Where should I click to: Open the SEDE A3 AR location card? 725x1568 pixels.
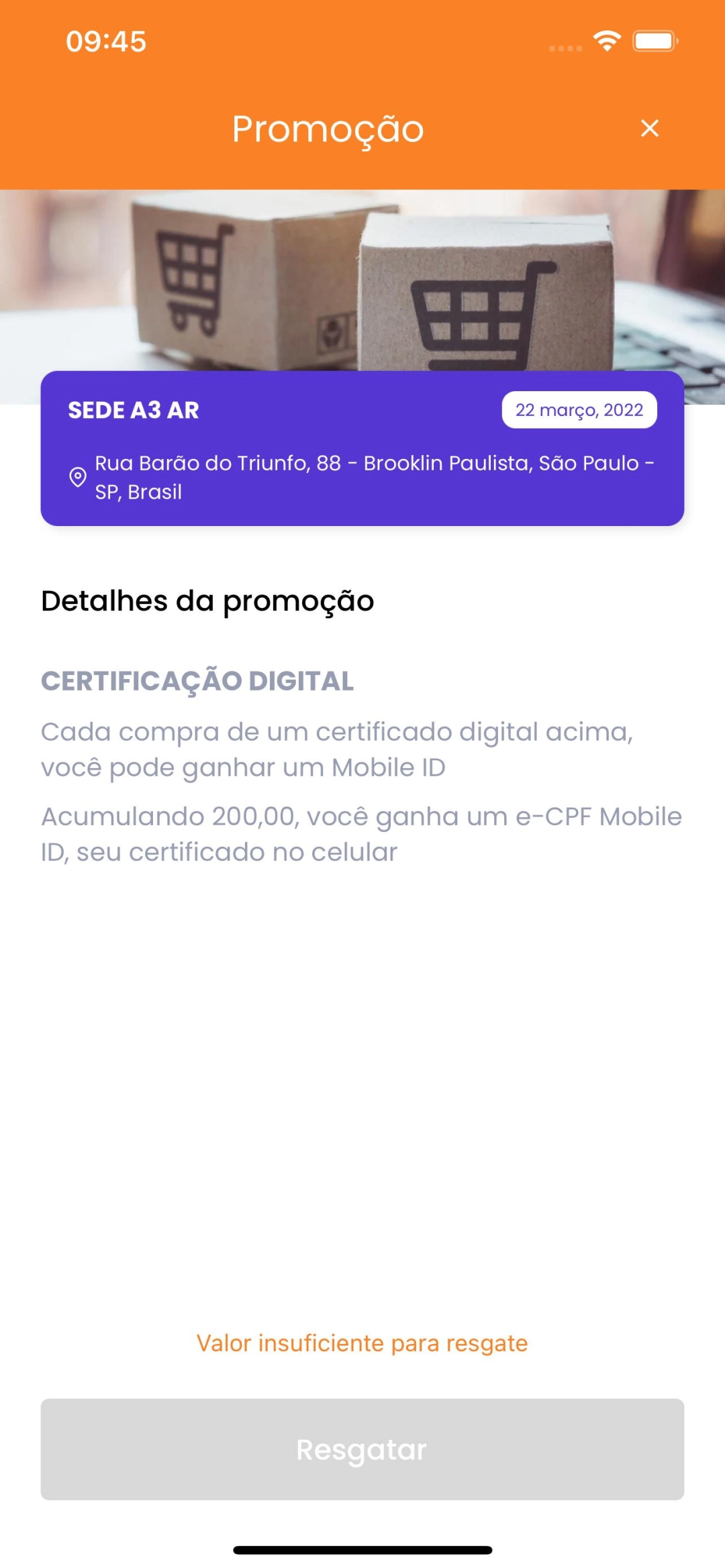click(362, 448)
